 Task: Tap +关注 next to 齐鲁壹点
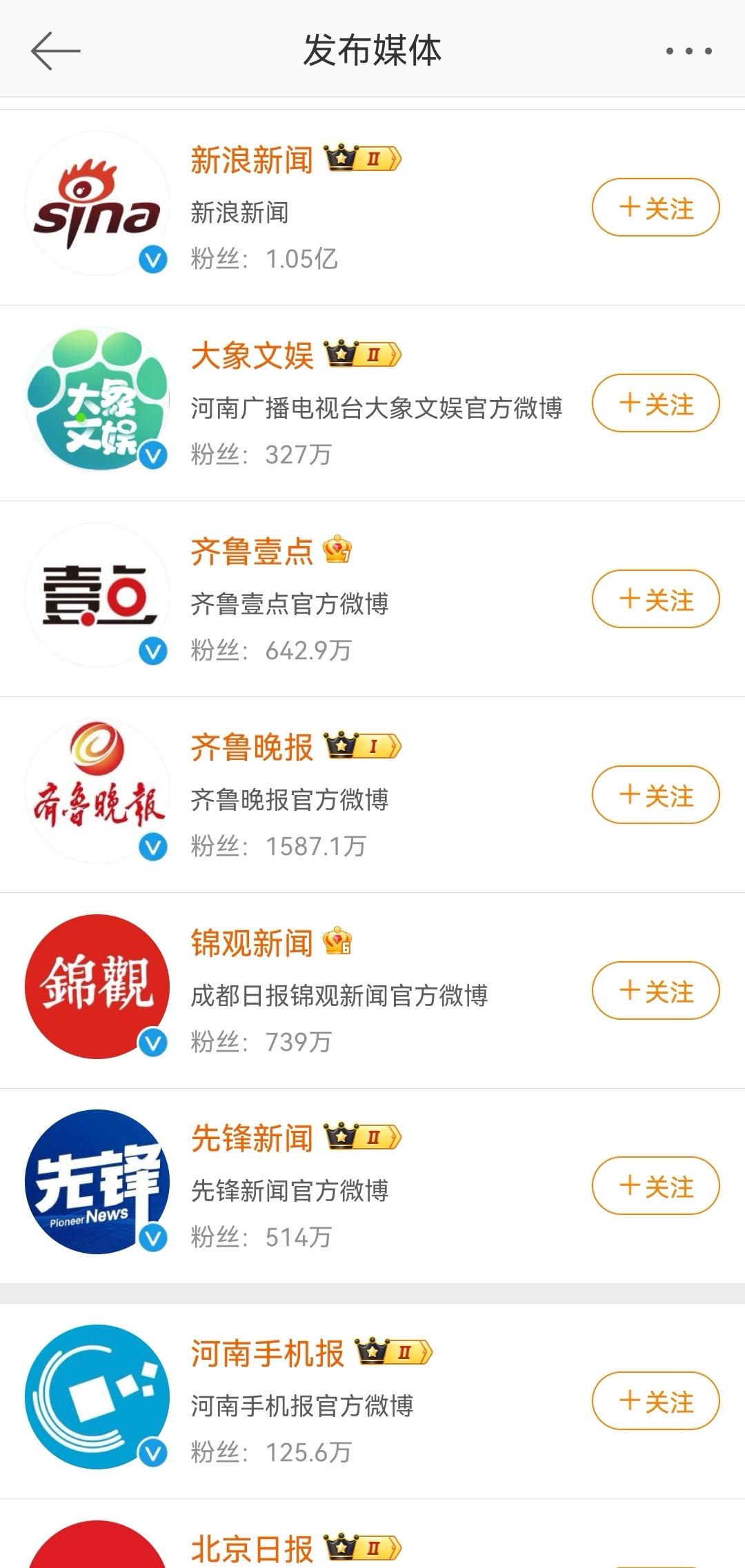[x=655, y=599]
